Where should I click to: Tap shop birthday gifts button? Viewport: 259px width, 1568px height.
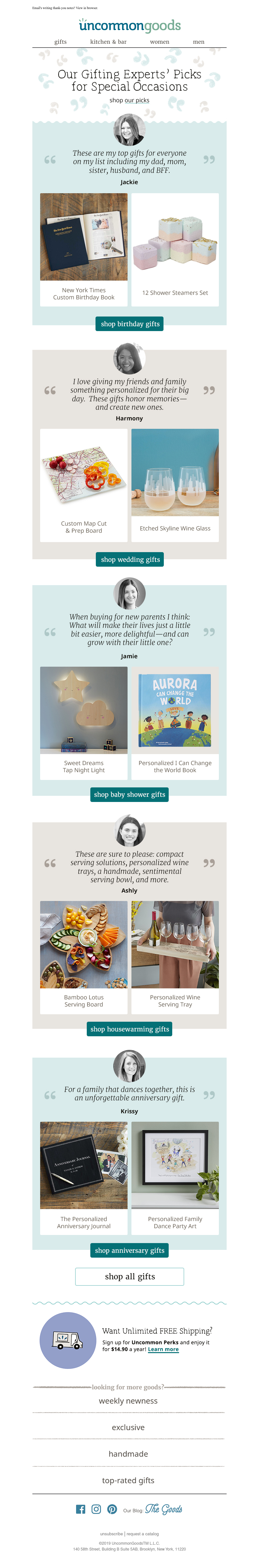[x=130, y=324]
